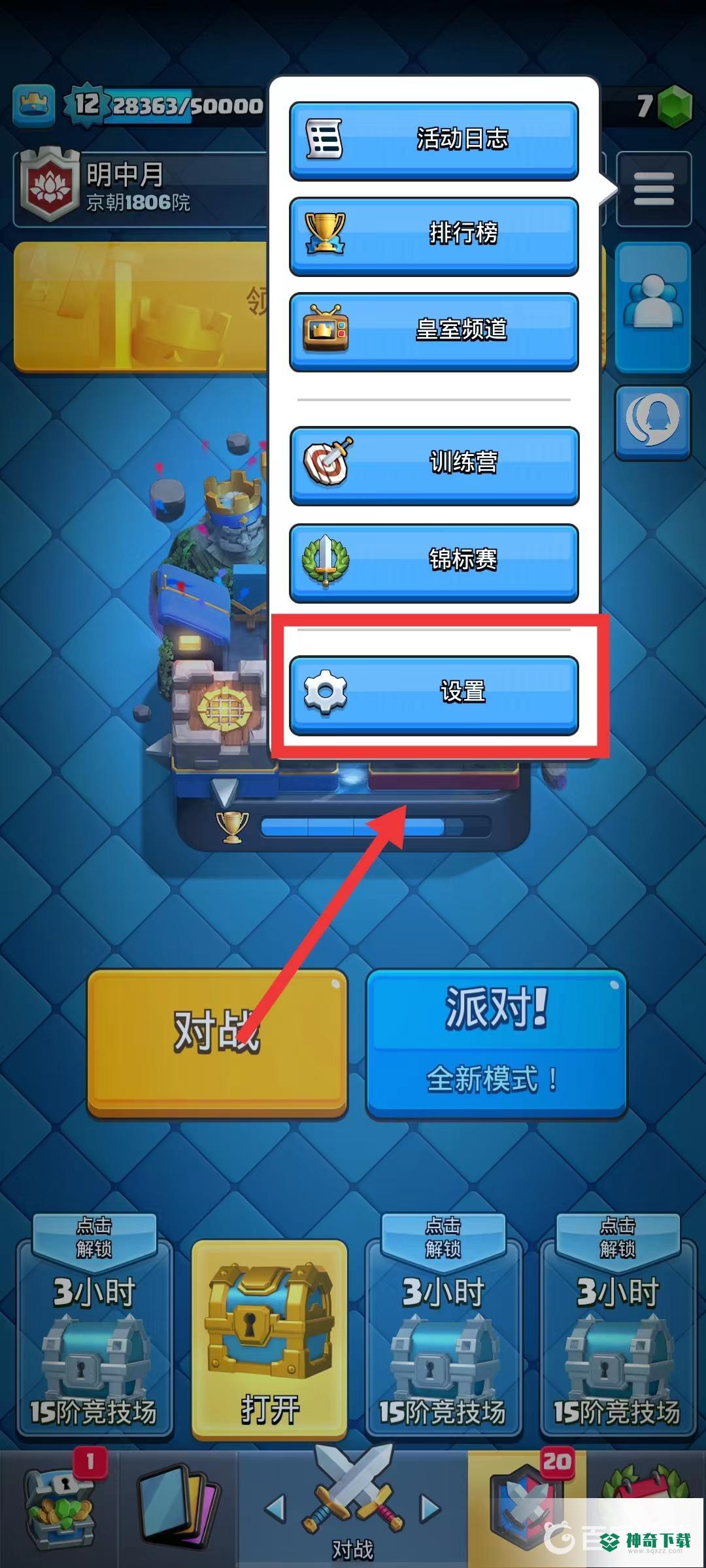Open the 排行榜 leaderboard
The height and width of the screenshot is (1568, 706).
pos(434,235)
